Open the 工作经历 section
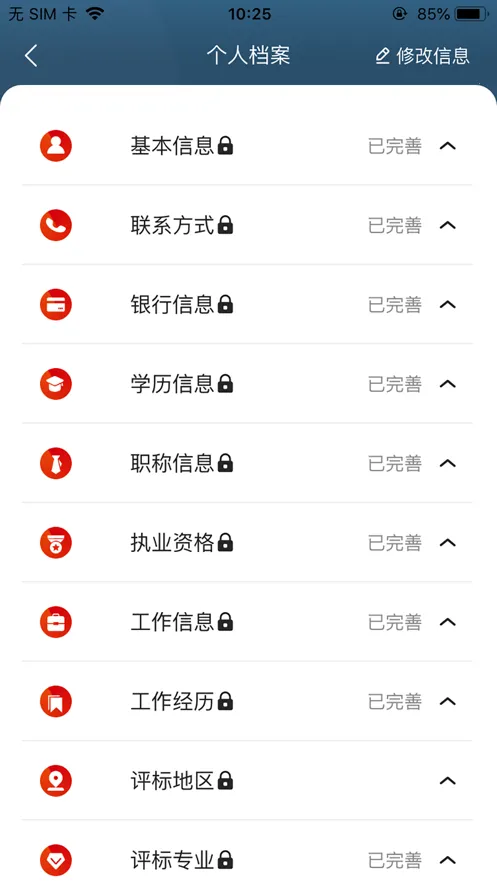497x883 pixels. coord(247,702)
